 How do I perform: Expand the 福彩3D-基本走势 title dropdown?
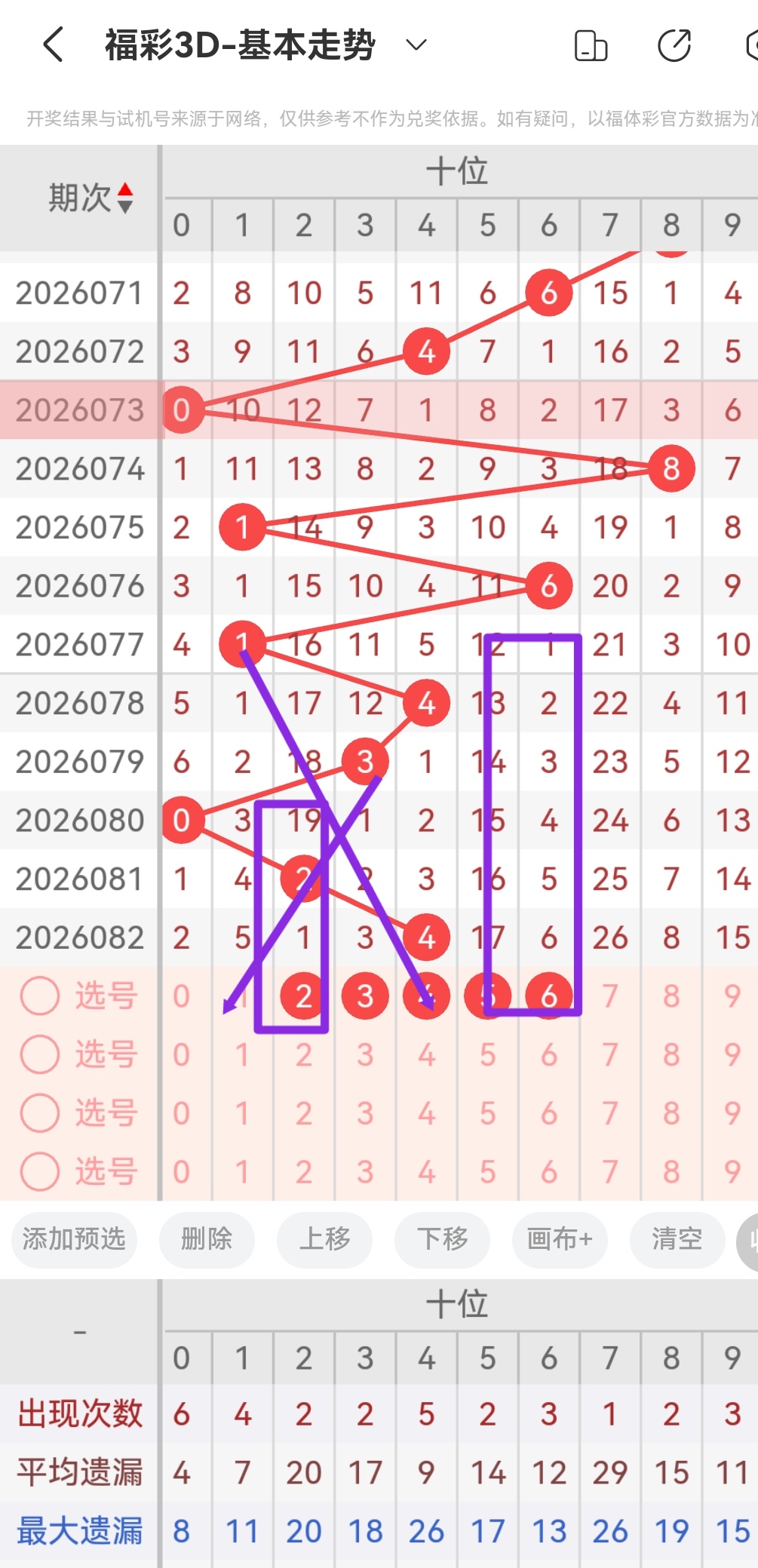[x=416, y=45]
